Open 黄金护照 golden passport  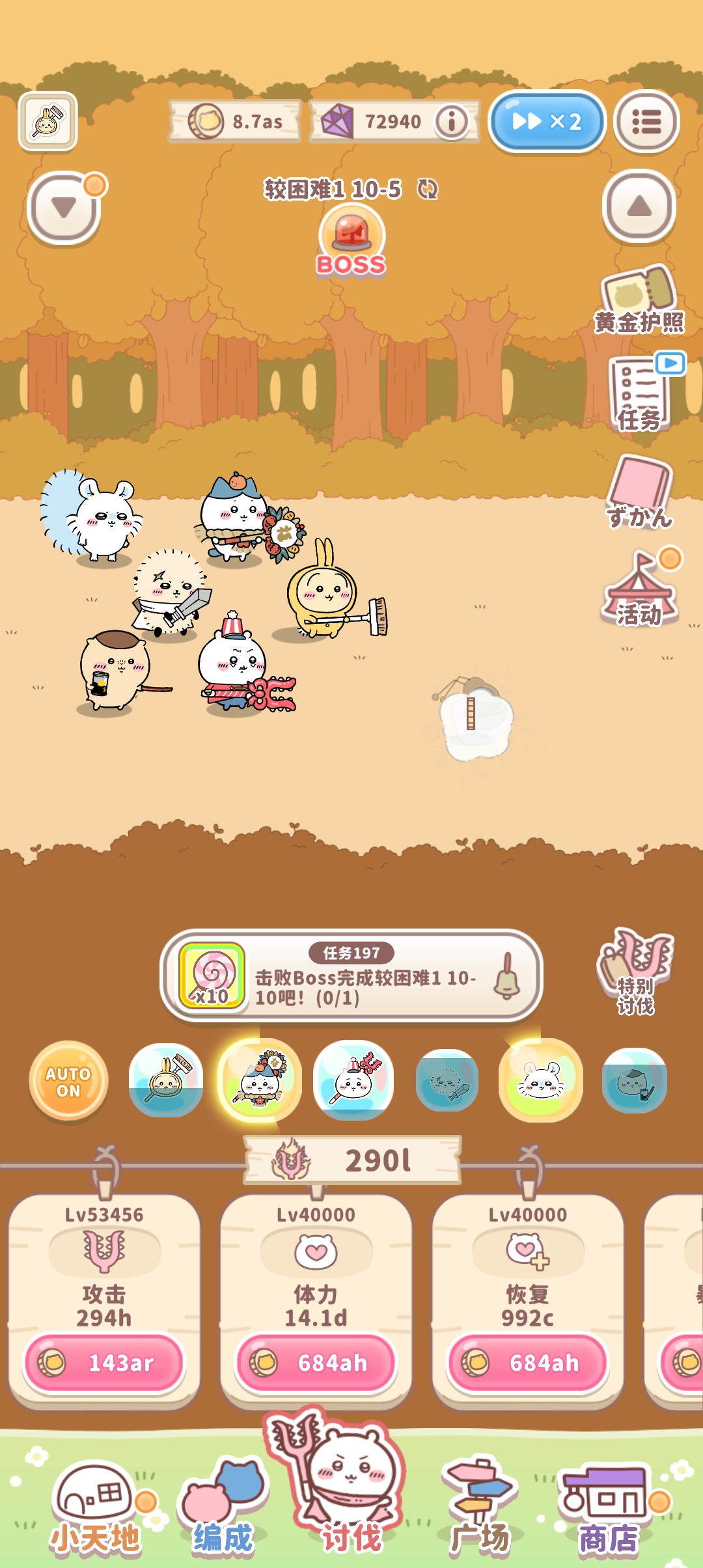pyautogui.click(x=639, y=301)
